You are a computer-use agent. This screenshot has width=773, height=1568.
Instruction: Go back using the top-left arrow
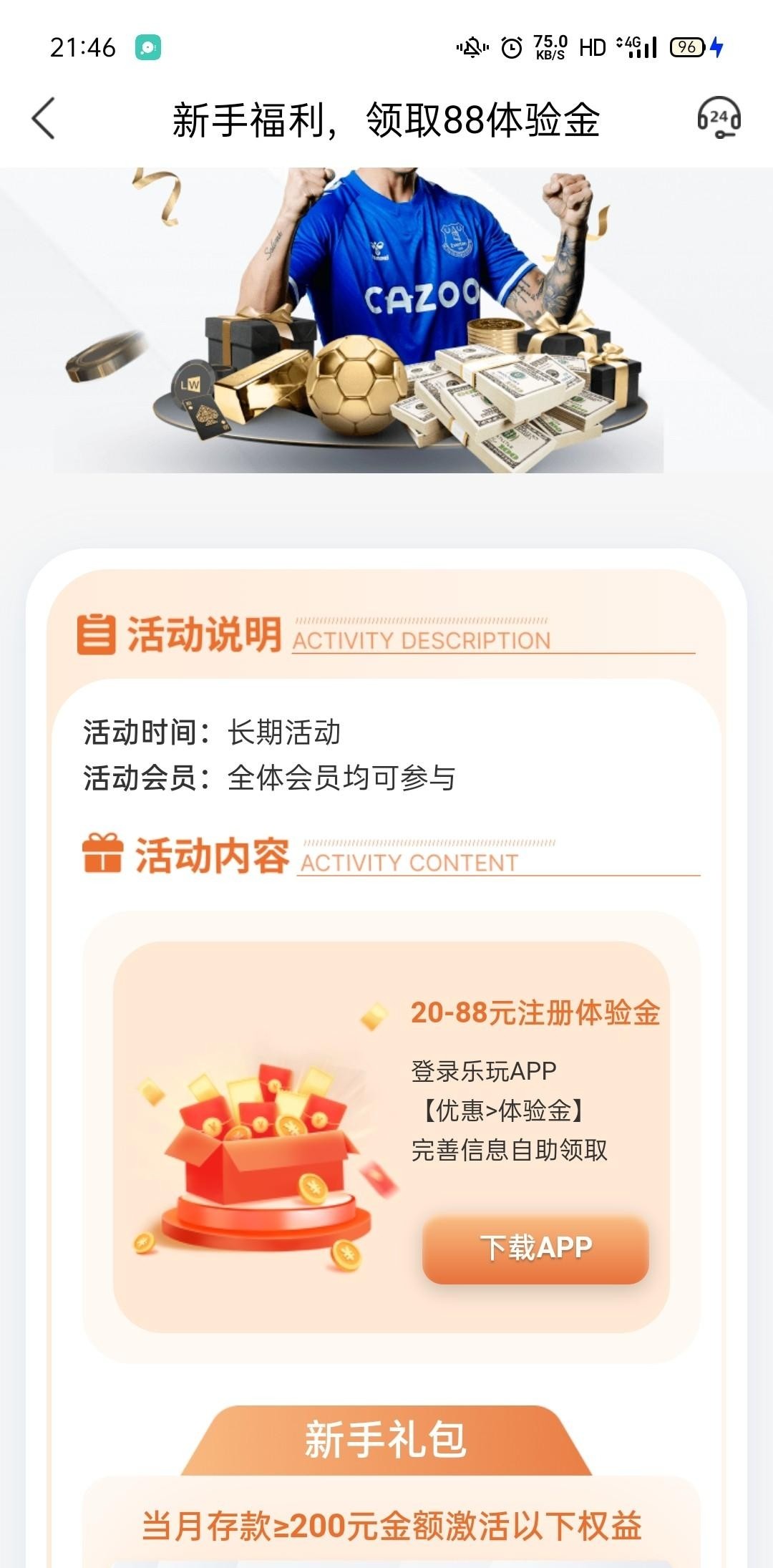[44, 118]
